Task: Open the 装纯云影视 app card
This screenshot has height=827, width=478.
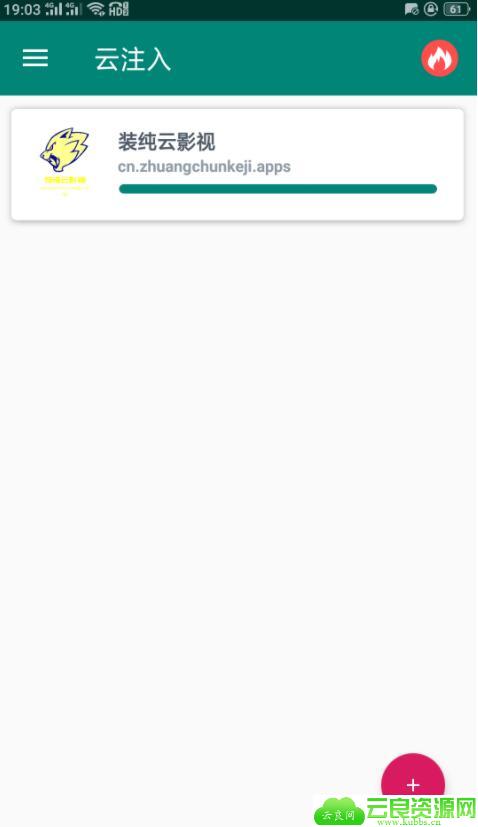Action: point(237,165)
